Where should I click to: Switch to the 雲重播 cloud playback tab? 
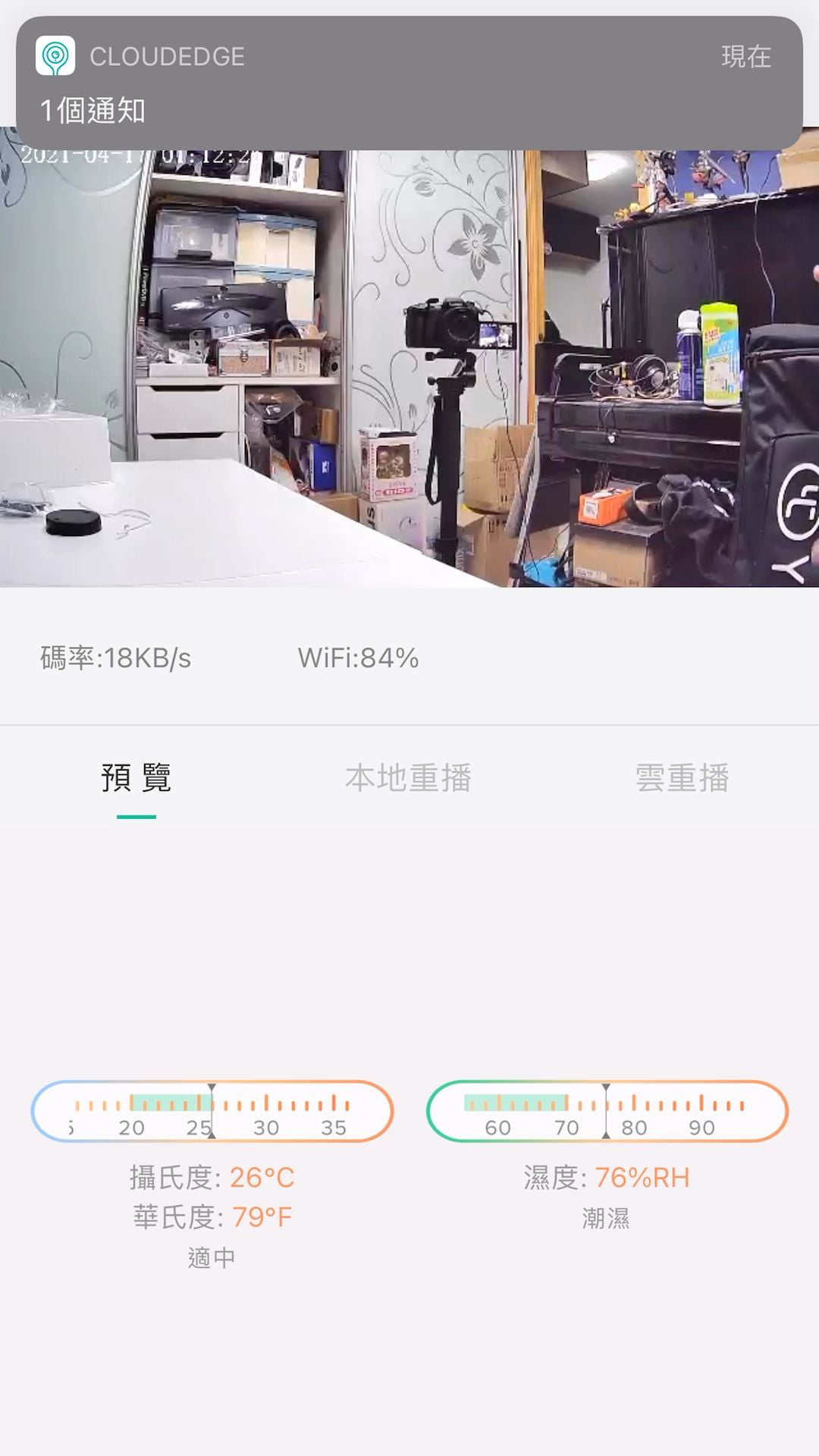point(682,778)
